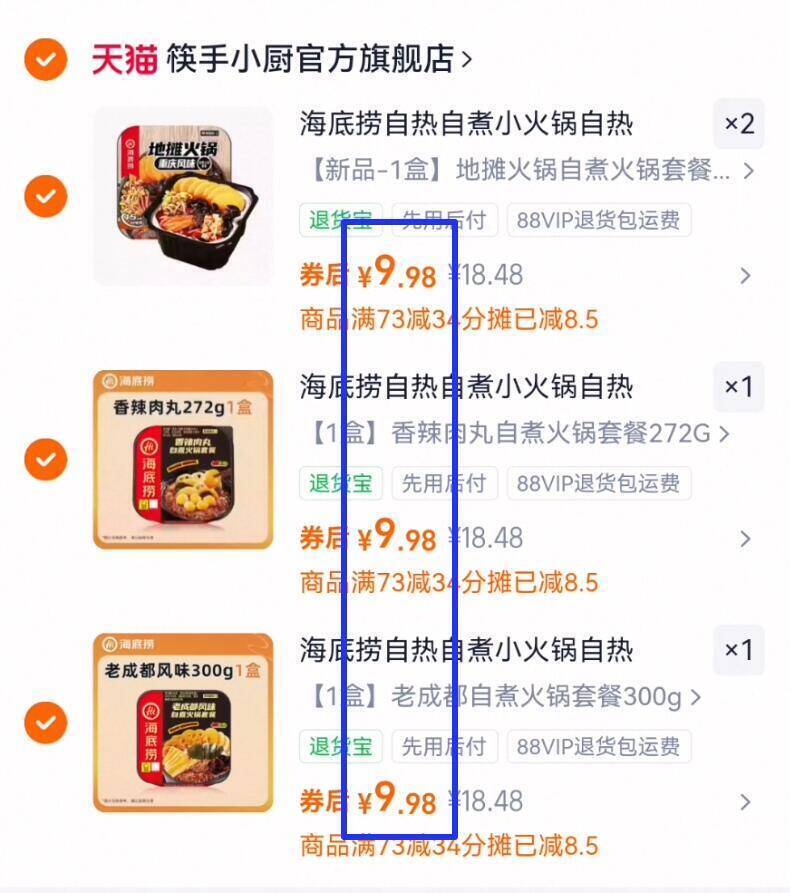Uncheck the 老成都风味 product checkbox
The image size is (790, 893).
click(x=45, y=724)
